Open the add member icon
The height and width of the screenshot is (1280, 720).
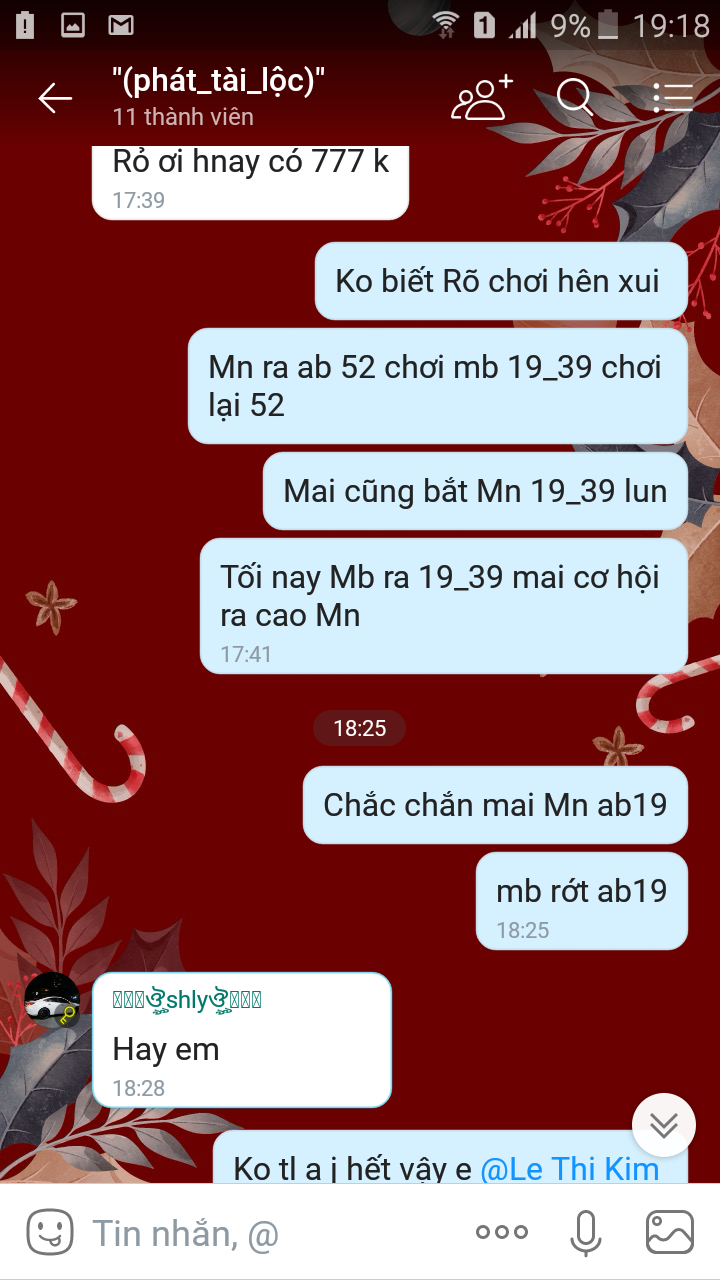click(x=481, y=97)
